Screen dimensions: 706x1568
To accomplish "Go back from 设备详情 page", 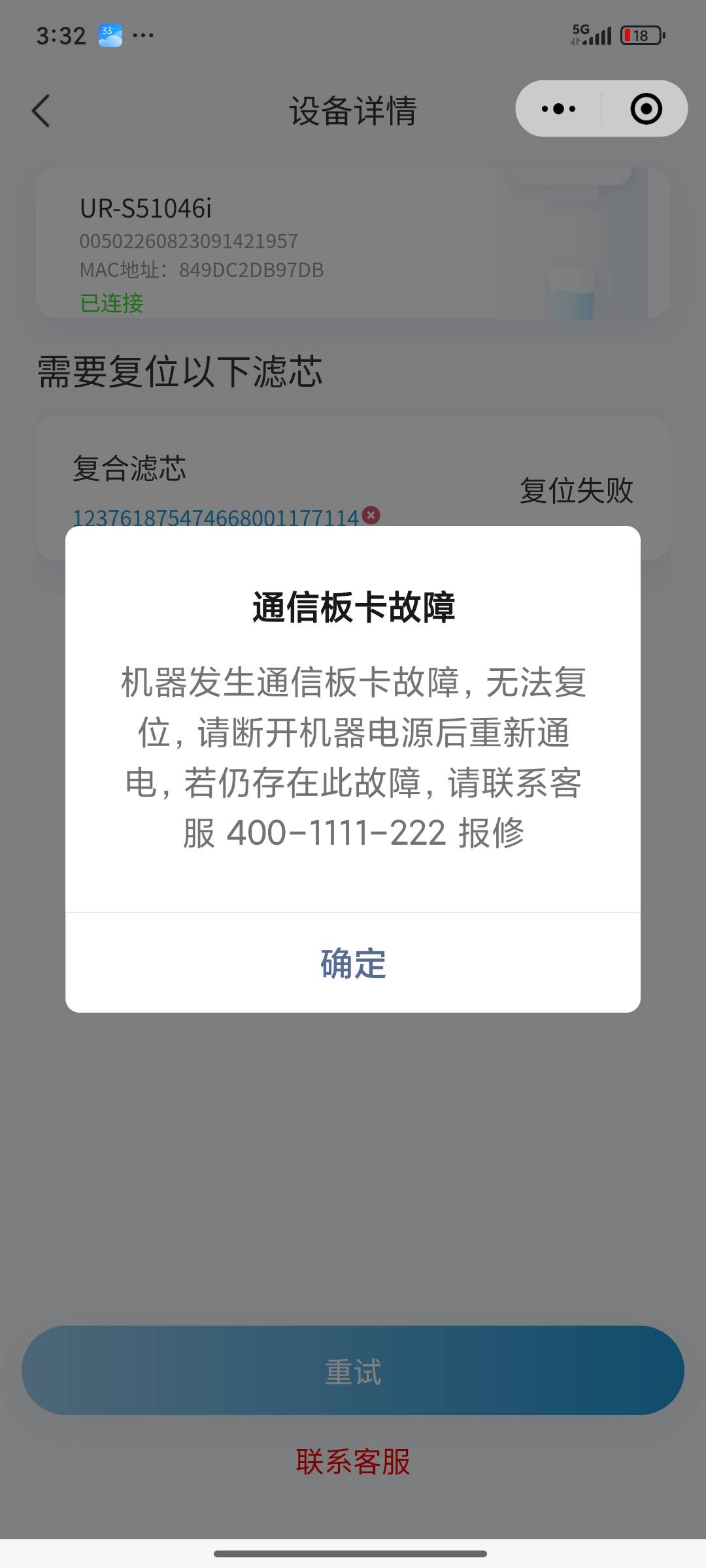I will pos(41,110).
